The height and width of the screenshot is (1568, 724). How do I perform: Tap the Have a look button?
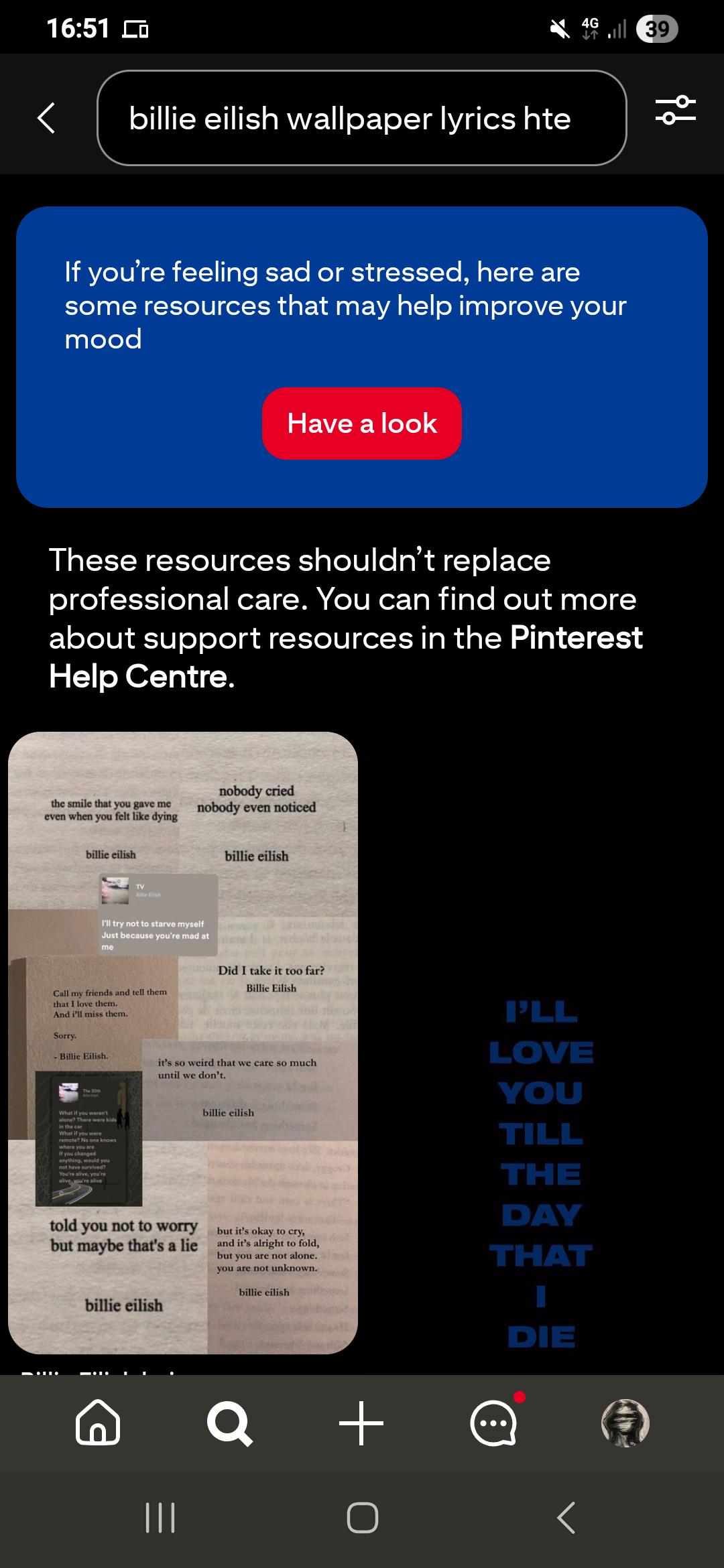pyautogui.click(x=362, y=423)
